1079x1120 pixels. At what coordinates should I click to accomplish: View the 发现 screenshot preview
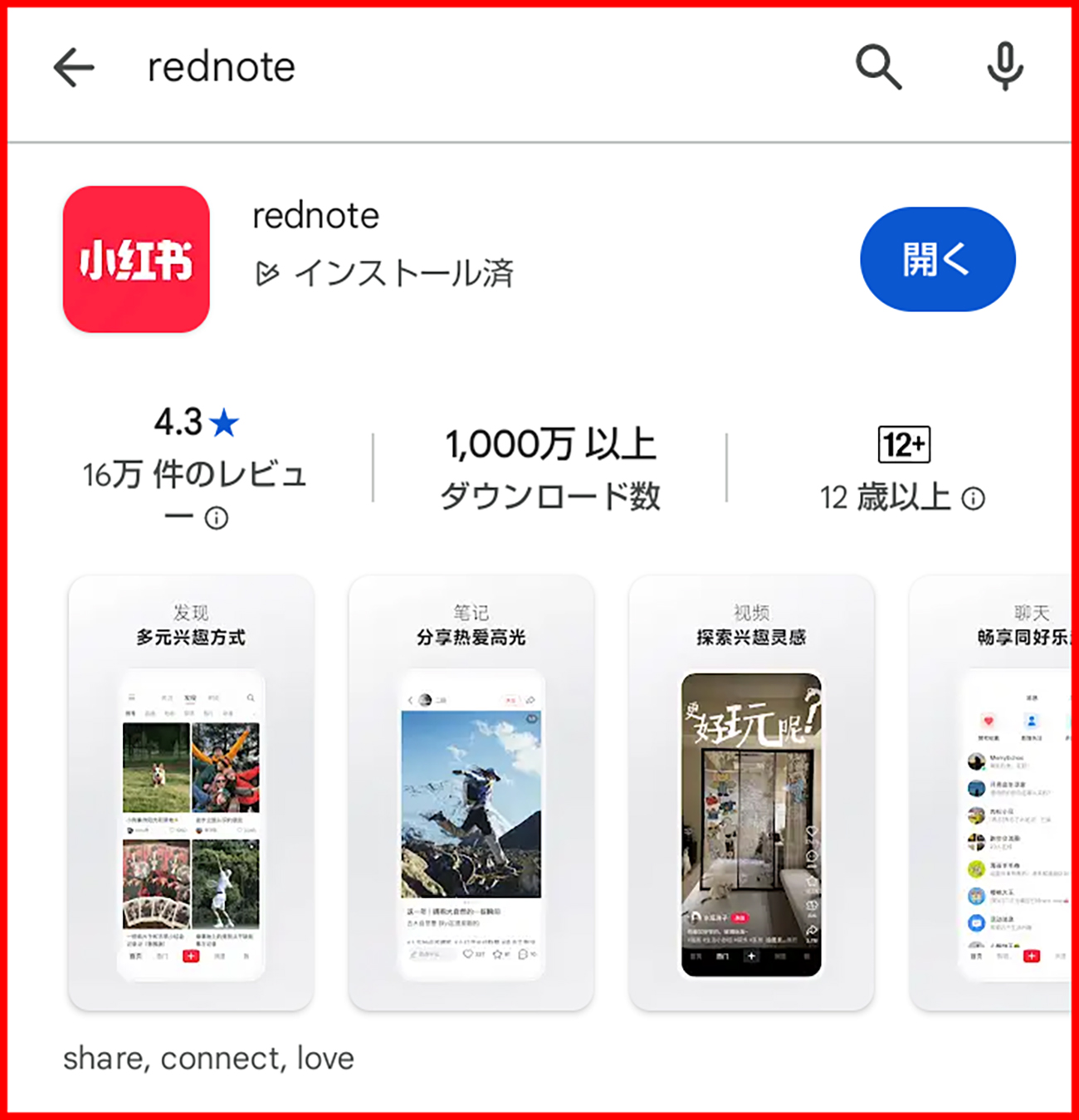[x=191, y=793]
